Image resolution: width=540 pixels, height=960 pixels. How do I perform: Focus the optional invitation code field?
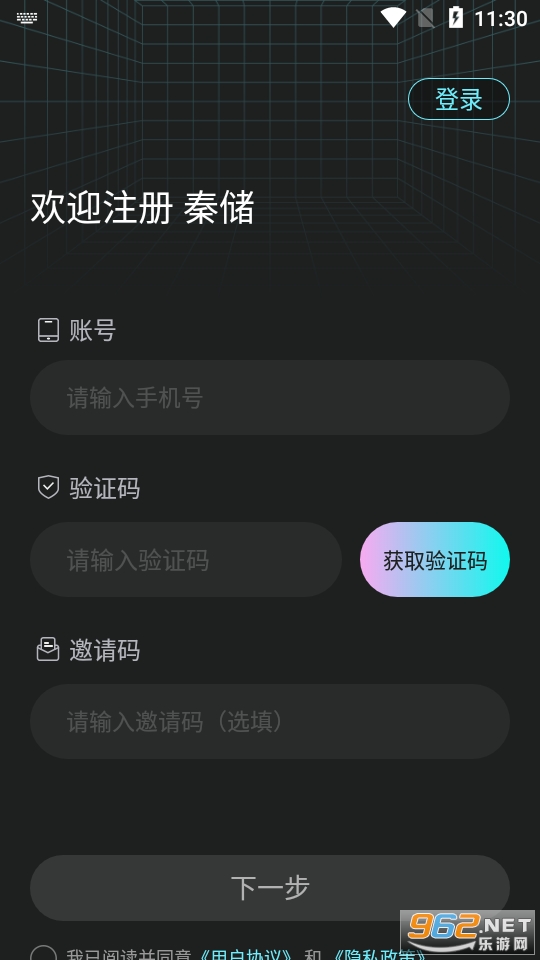coord(270,721)
